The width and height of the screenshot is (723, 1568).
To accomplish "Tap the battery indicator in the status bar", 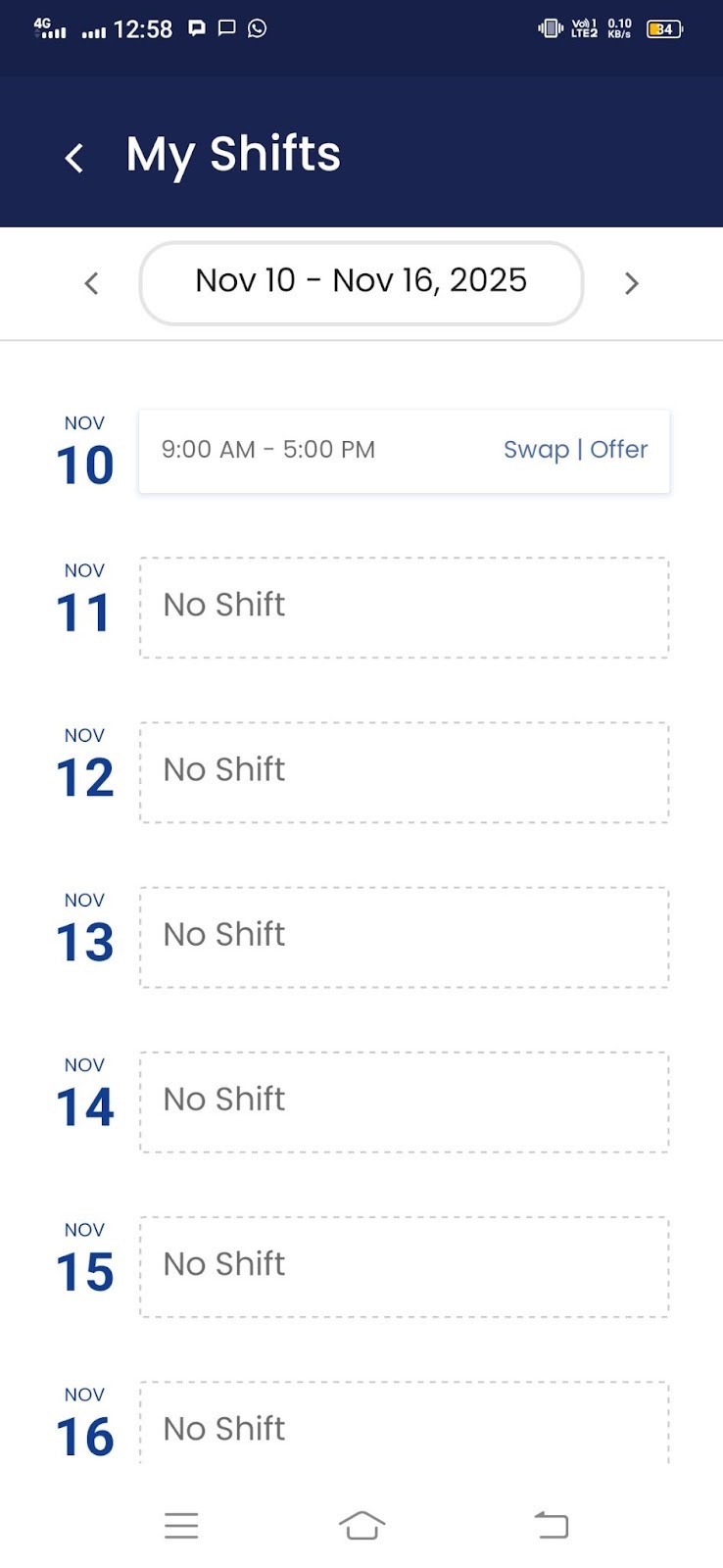I will click(x=662, y=28).
